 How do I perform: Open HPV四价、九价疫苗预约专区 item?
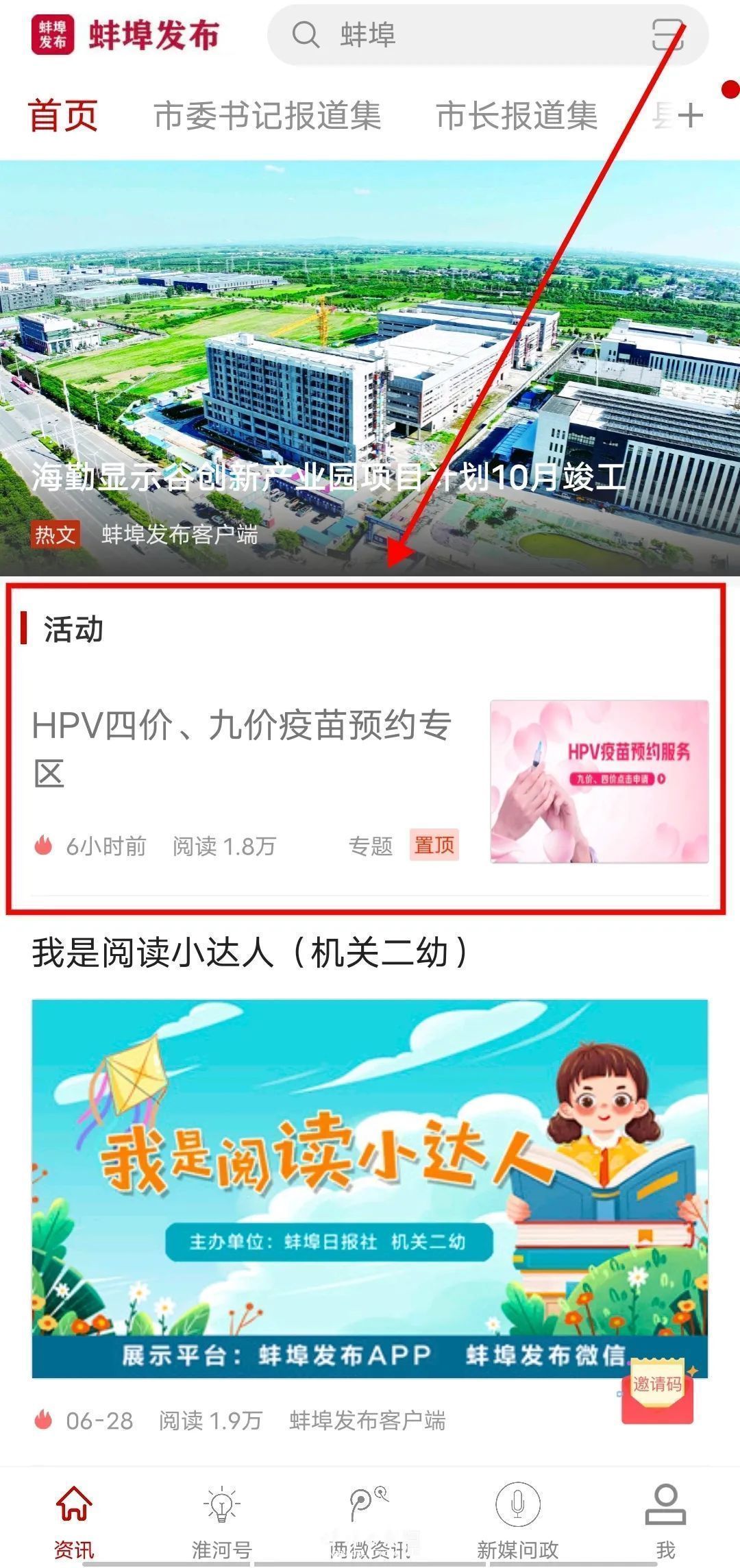tap(243, 748)
